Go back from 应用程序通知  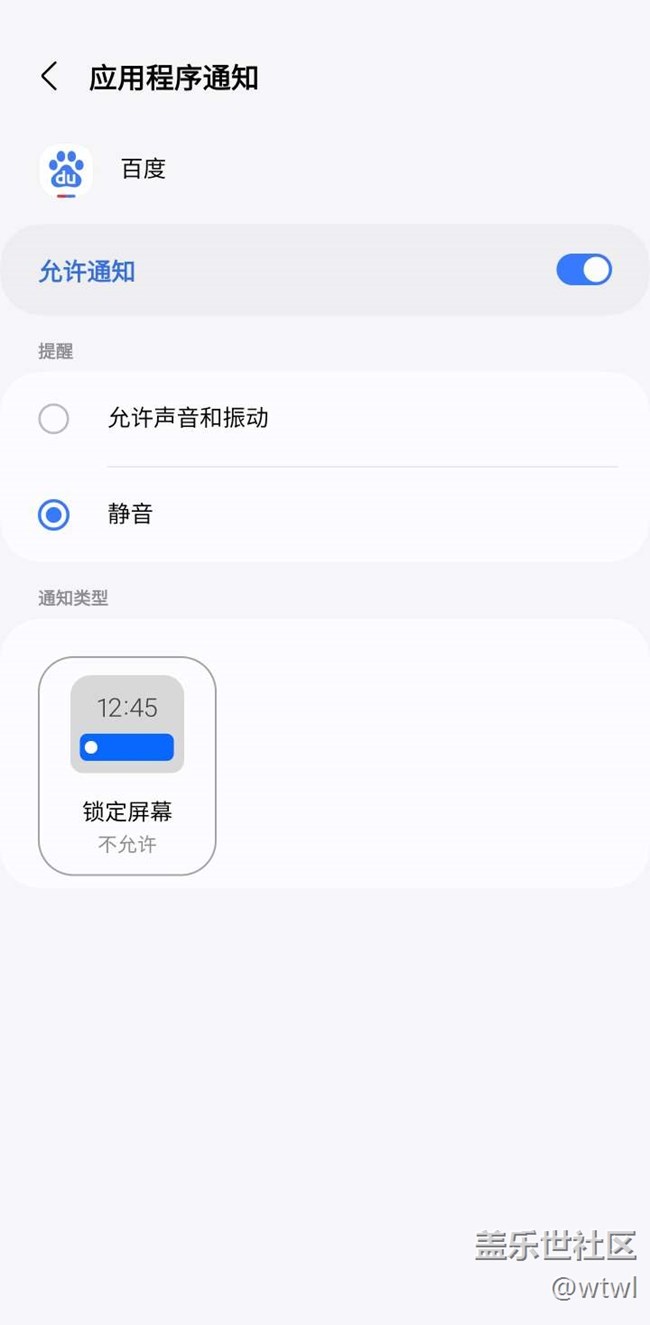point(49,77)
